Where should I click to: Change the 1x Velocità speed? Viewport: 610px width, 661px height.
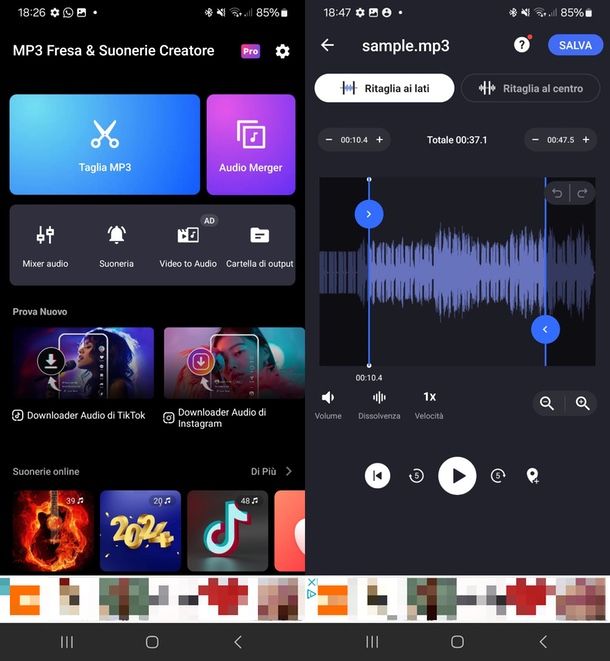[429, 403]
